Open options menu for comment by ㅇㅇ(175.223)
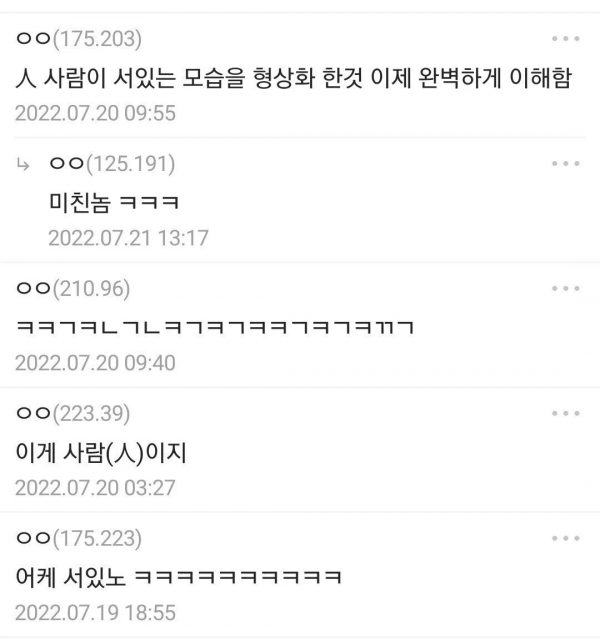 (x=565, y=538)
